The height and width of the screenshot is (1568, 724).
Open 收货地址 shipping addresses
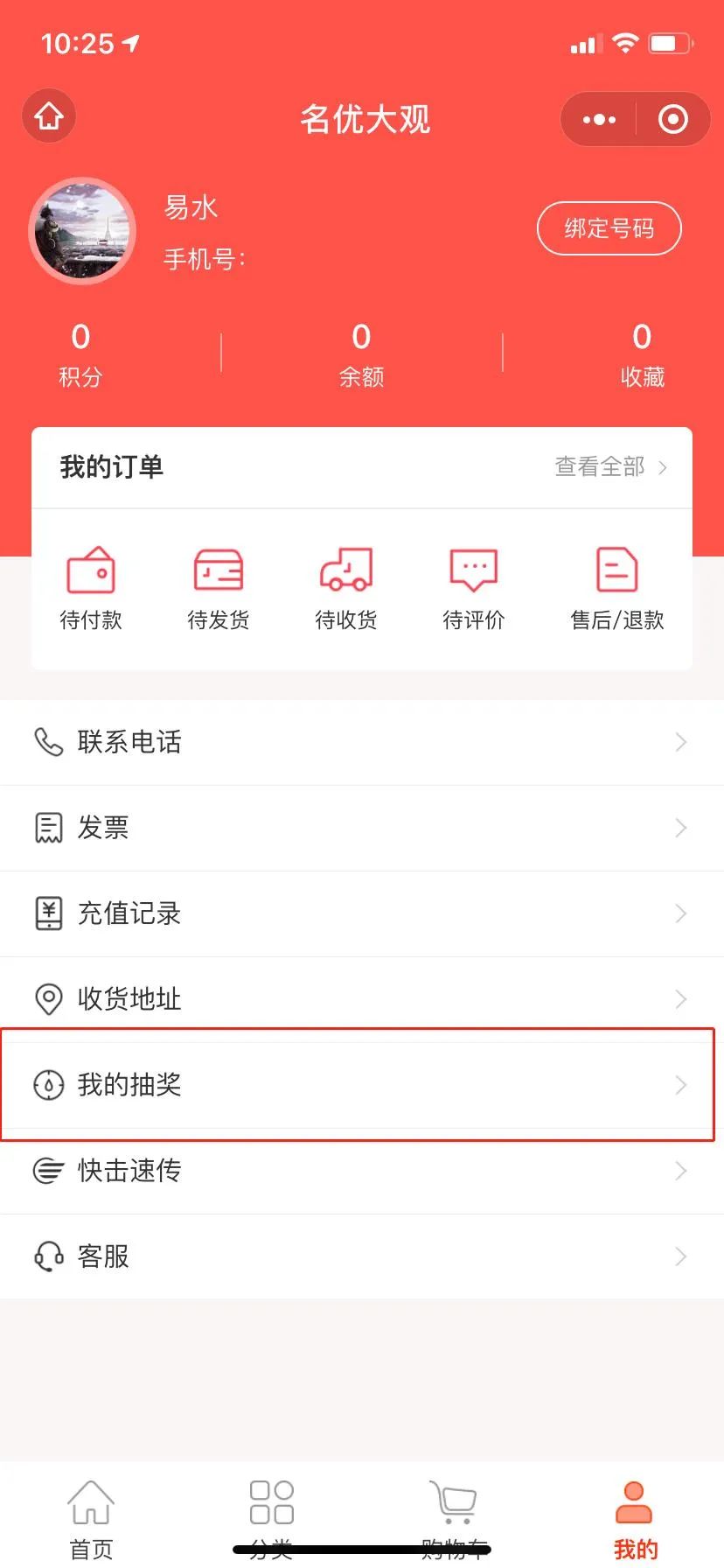click(361, 999)
